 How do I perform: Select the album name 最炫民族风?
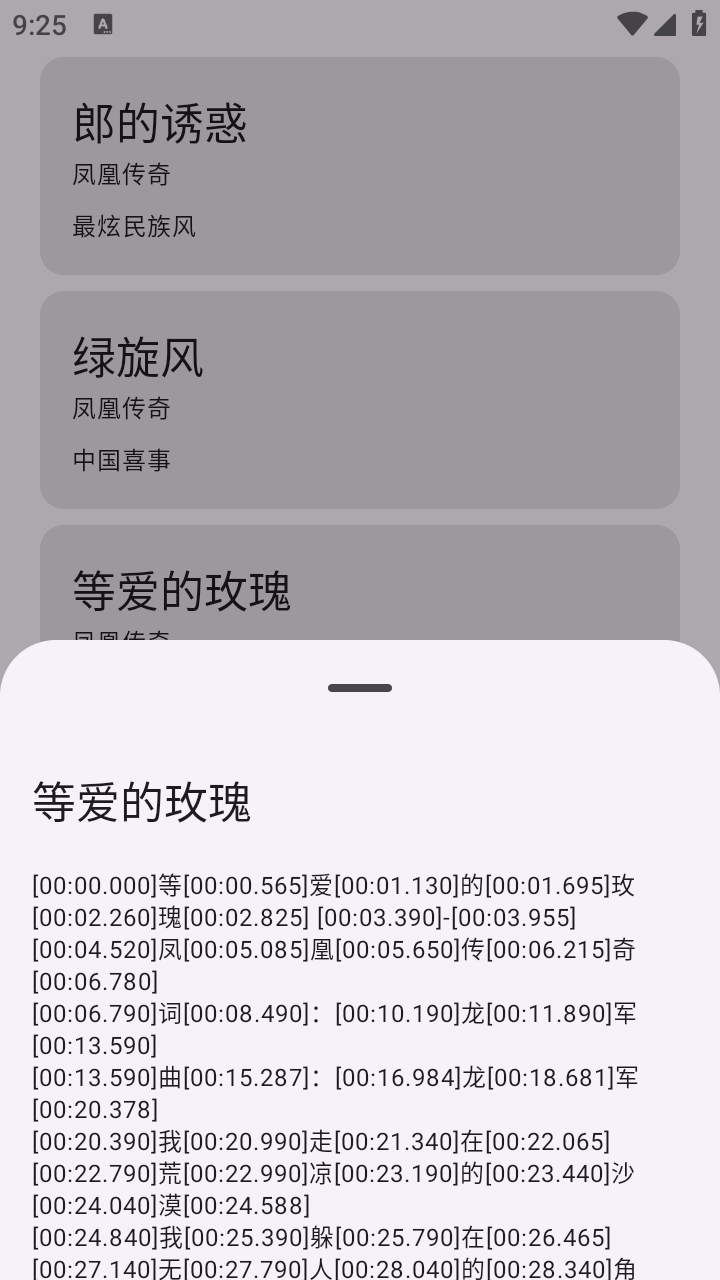[x=133, y=227]
